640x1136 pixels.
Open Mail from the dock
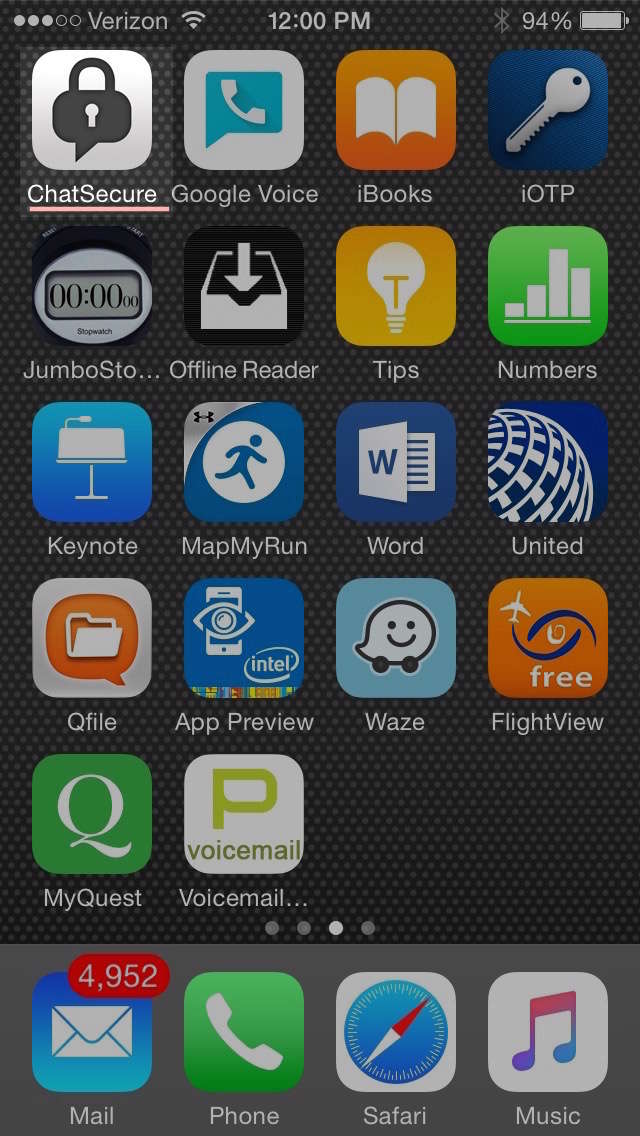click(x=92, y=1032)
